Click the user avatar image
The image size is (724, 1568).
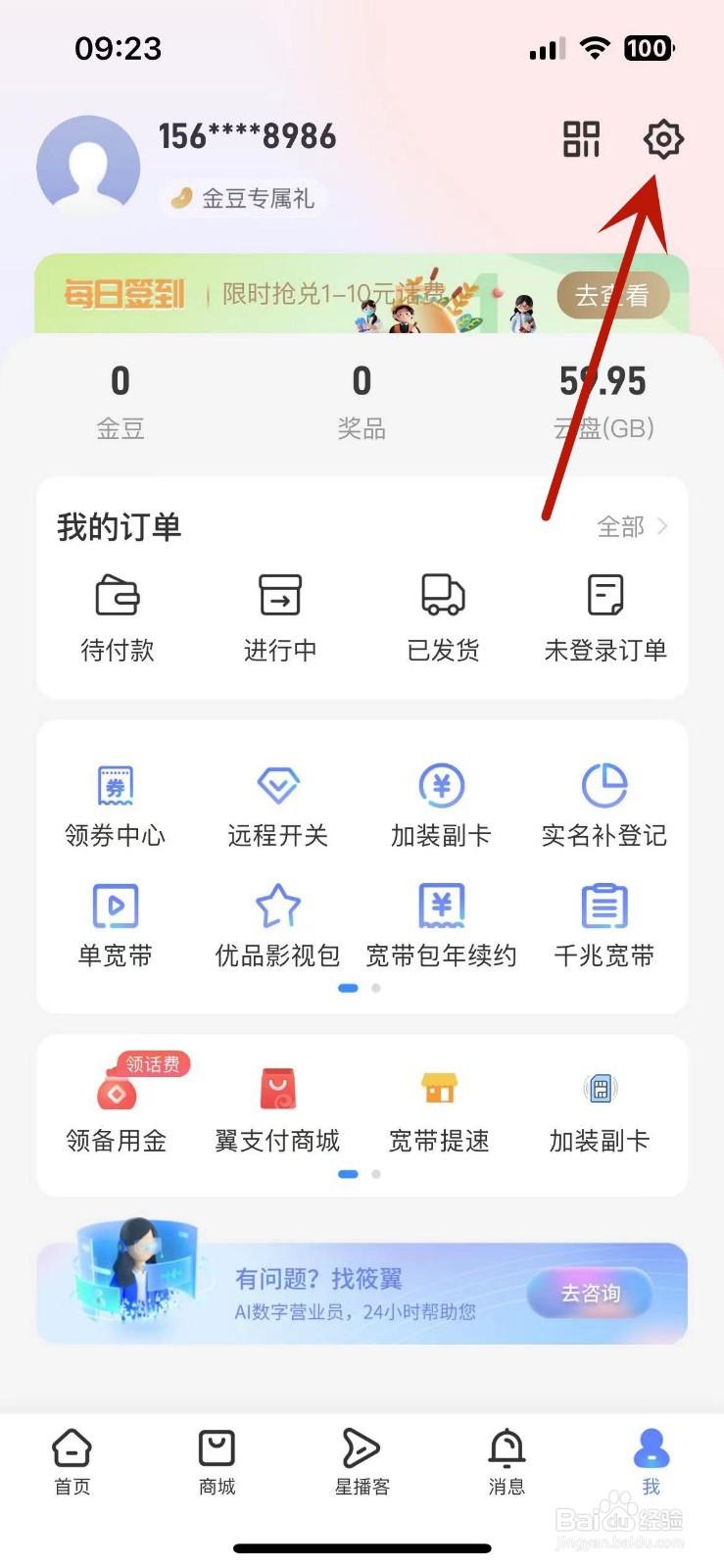coord(88,165)
